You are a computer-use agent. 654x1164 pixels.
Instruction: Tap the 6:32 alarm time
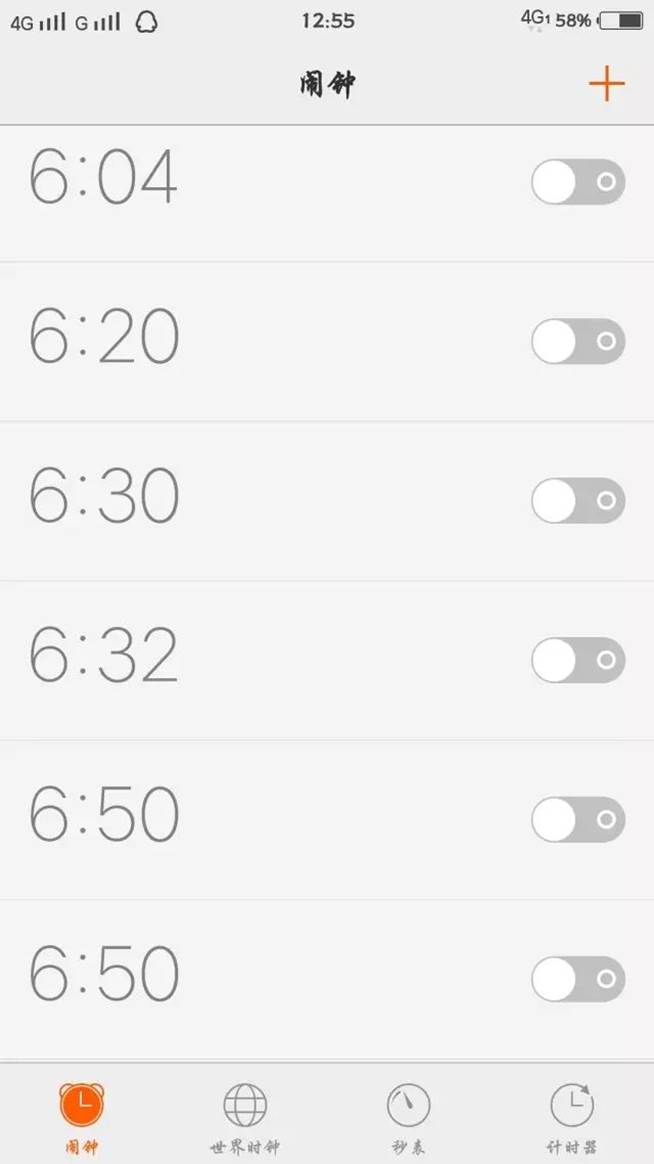(104, 655)
